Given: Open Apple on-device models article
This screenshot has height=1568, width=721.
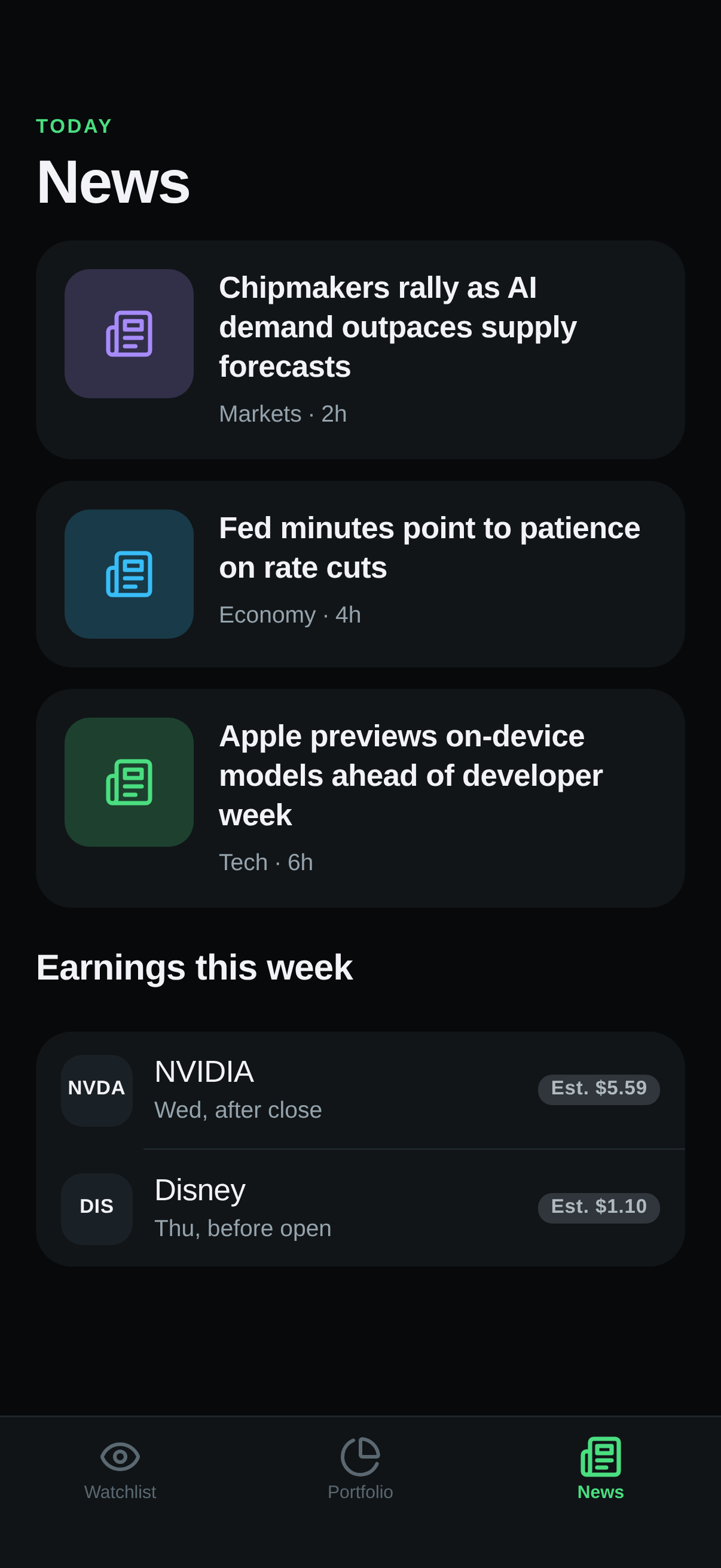Looking at the screenshot, I should click(x=360, y=798).
